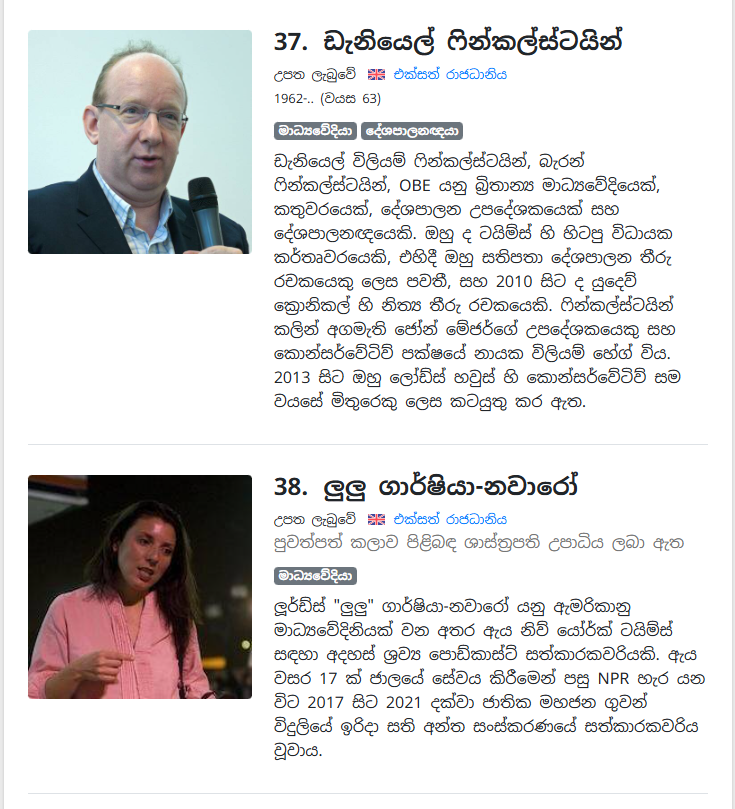The image size is (735, 809).
Task: Select මාධ්‍යවේදියා chip under entry 38
Action: point(315,576)
